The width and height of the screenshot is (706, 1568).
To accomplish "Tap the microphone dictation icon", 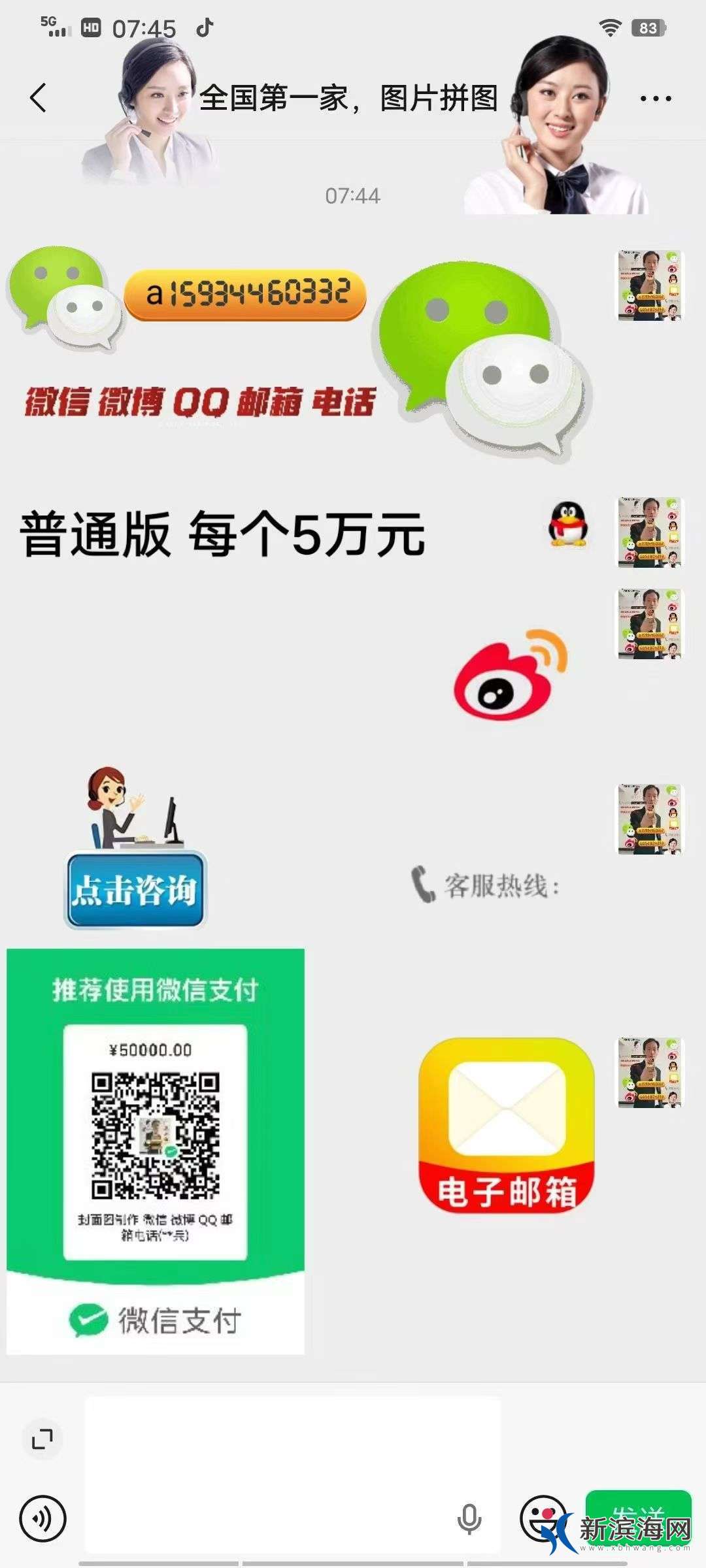I will click(x=469, y=1518).
